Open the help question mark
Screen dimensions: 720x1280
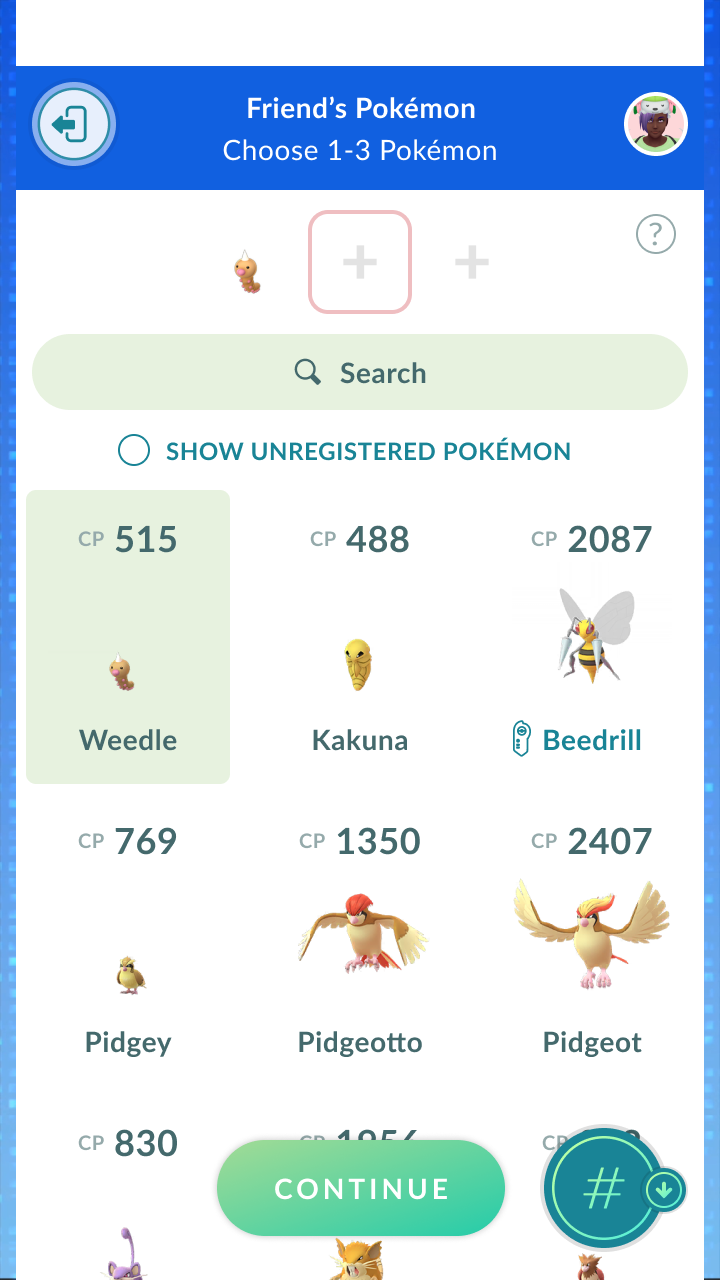[x=656, y=235]
